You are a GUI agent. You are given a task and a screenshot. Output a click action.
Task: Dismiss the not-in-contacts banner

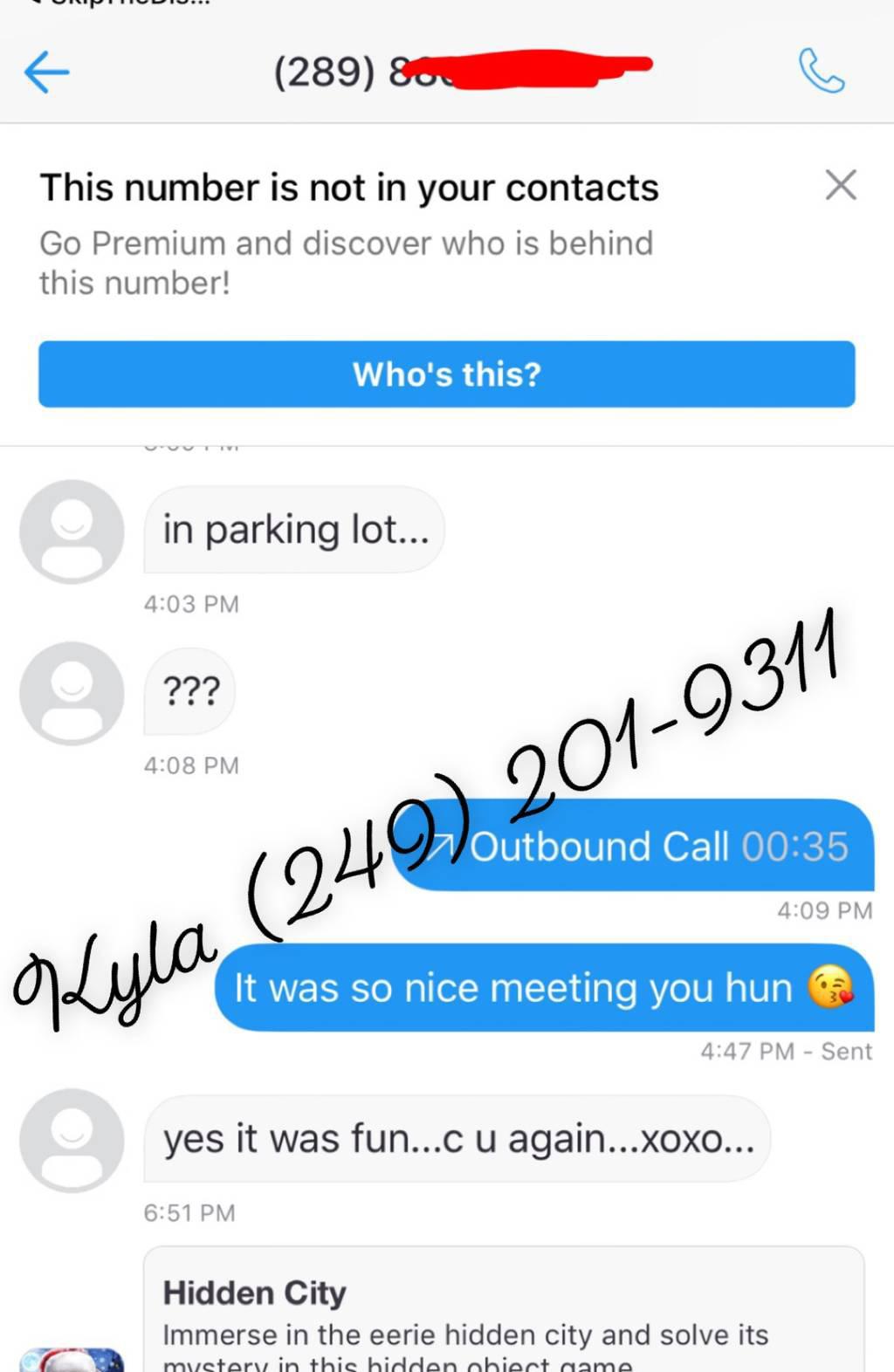[841, 185]
